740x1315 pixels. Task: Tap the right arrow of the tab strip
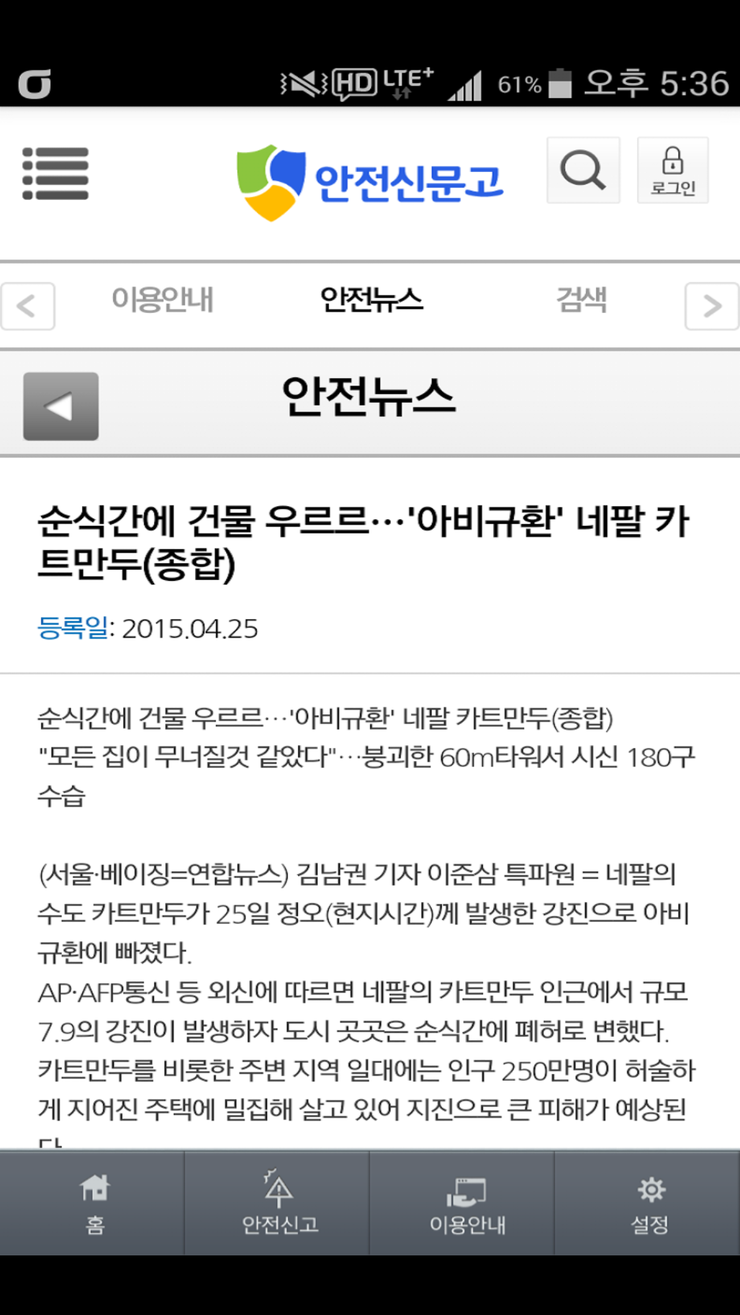click(711, 305)
